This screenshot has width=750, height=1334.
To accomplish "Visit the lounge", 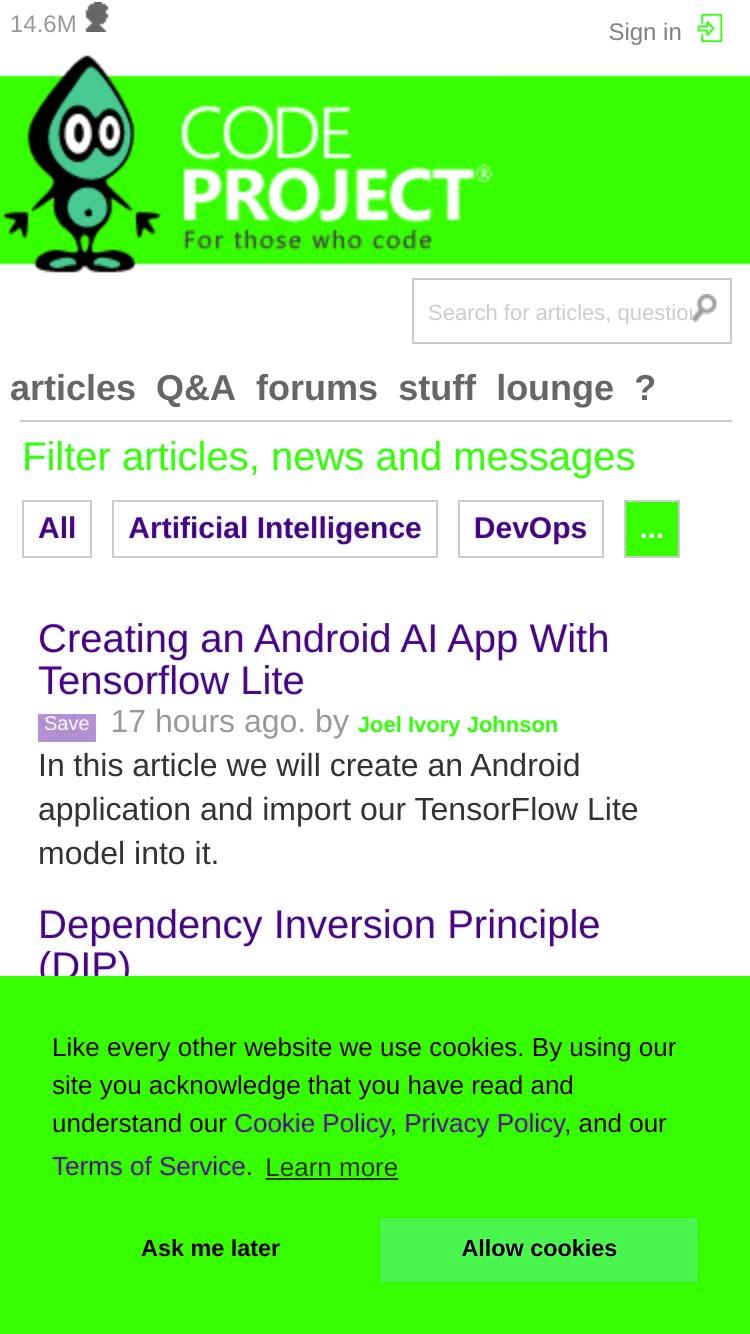I will click(x=555, y=387).
